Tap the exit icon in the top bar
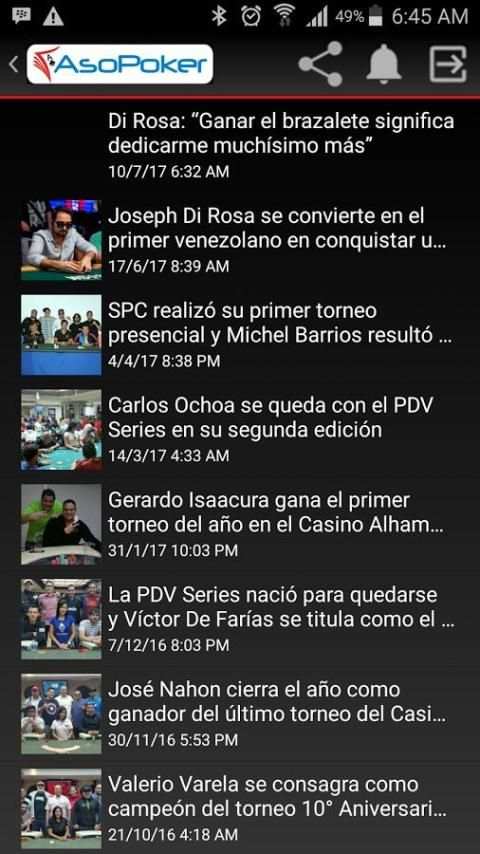This screenshot has width=480, height=854. [x=448, y=64]
